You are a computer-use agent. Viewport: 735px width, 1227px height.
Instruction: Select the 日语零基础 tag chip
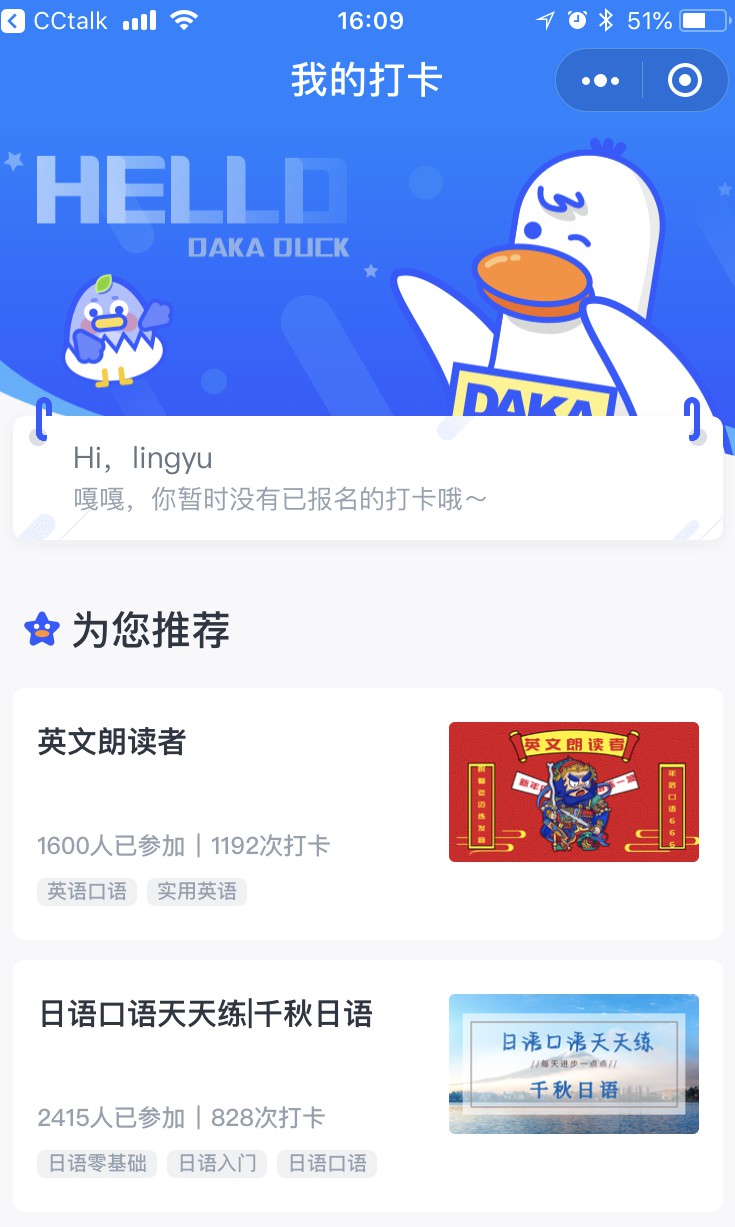97,1164
